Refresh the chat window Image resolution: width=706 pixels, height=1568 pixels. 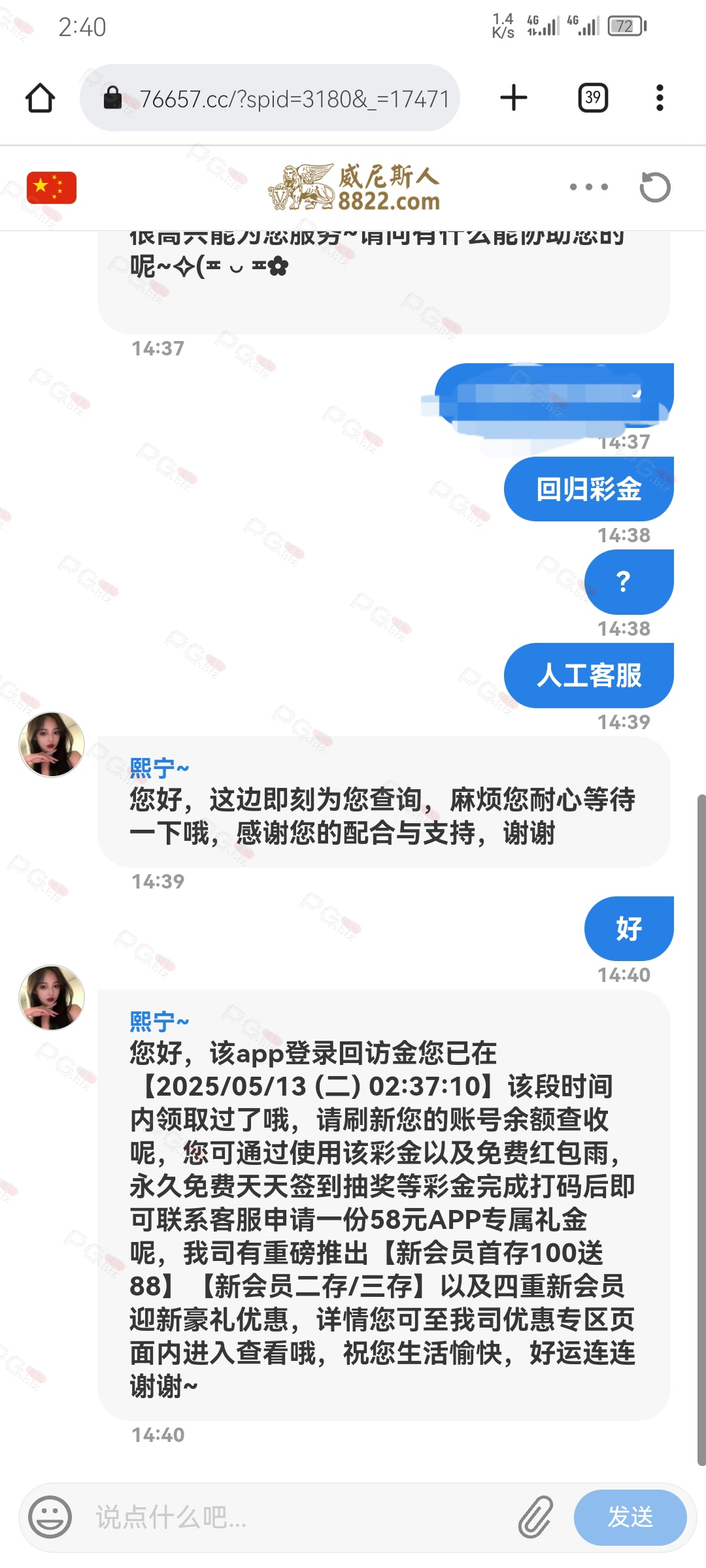click(654, 188)
